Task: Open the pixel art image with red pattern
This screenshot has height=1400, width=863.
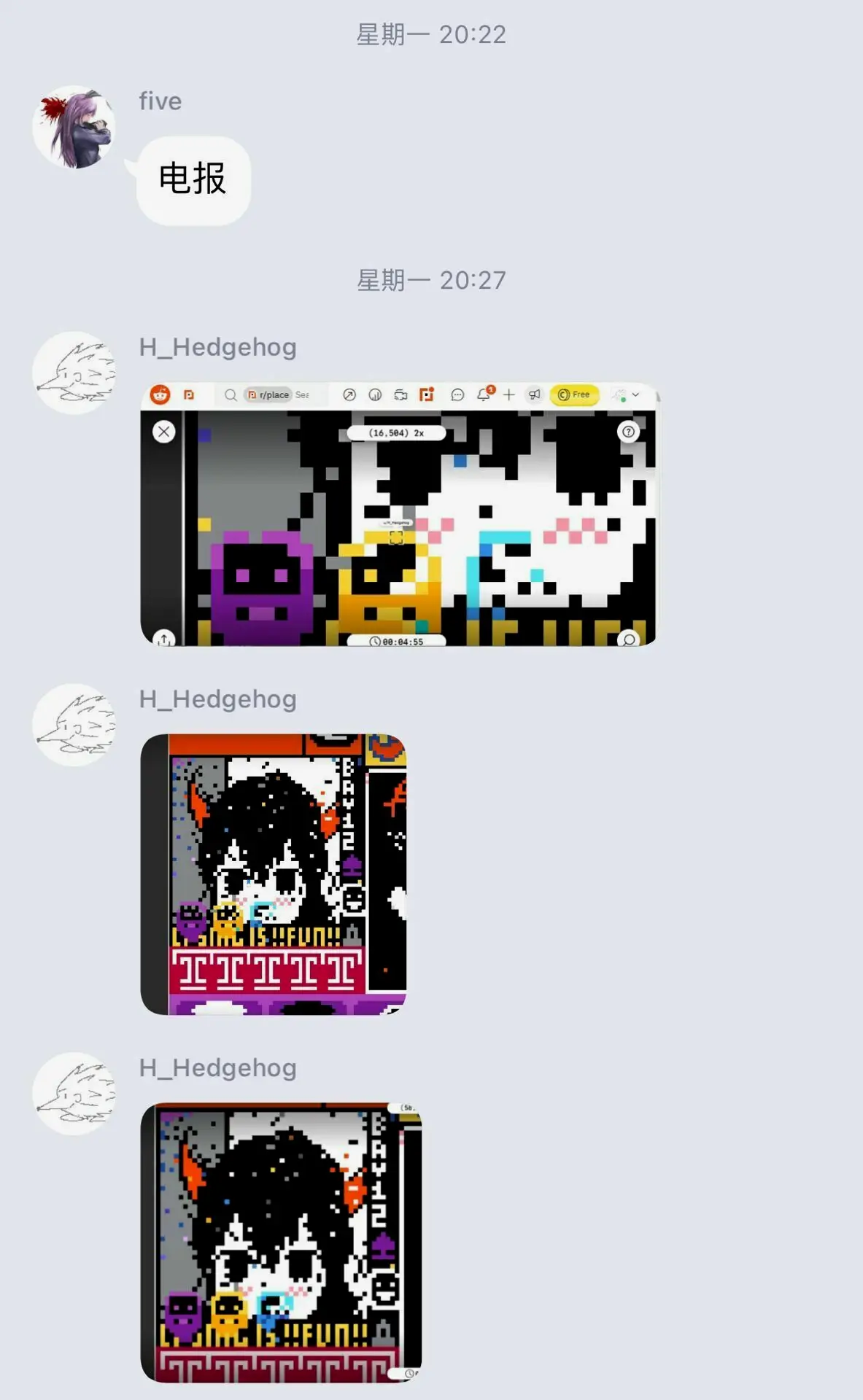Action: [x=273, y=874]
